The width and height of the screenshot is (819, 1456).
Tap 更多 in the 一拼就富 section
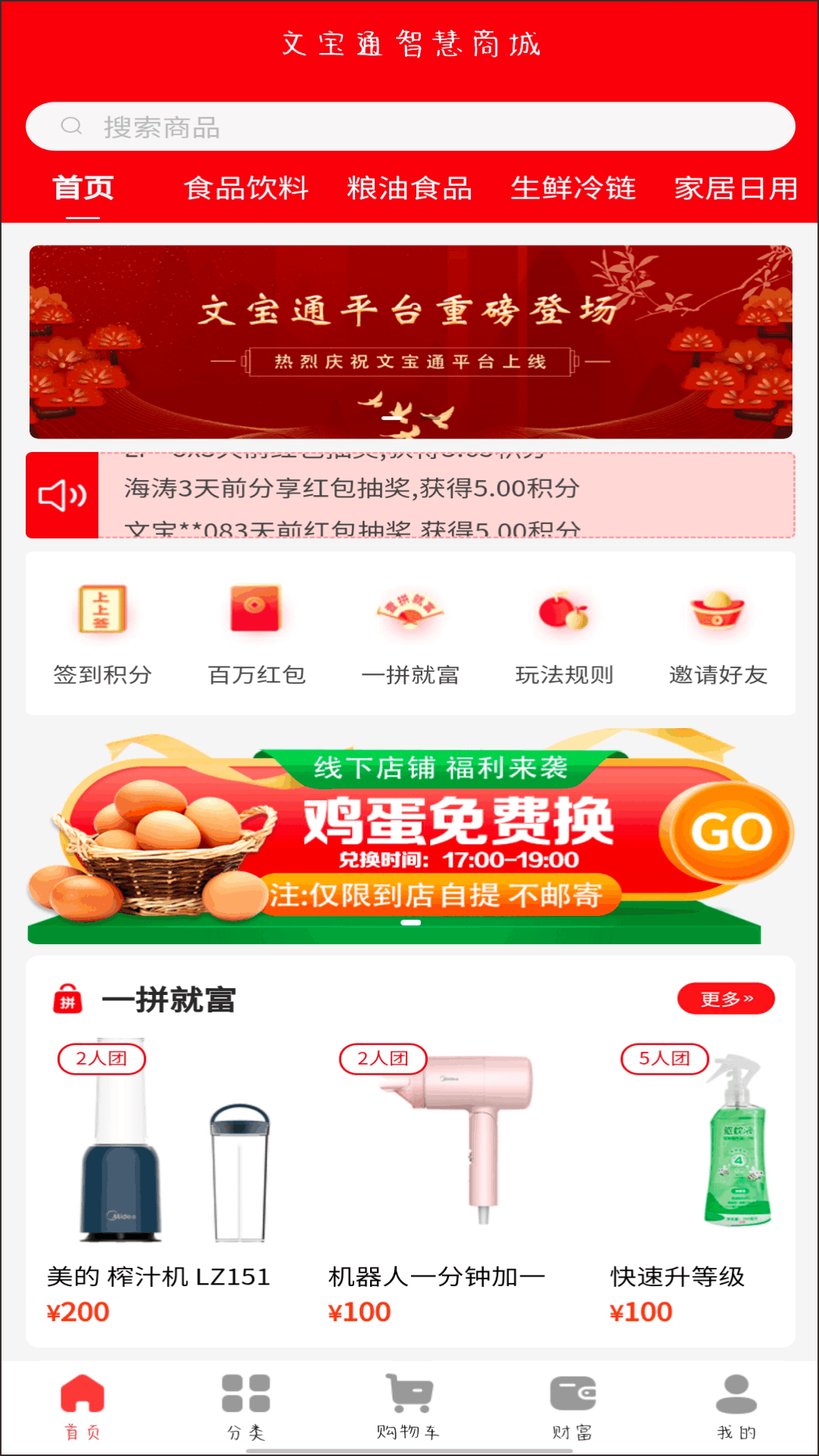click(726, 999)
